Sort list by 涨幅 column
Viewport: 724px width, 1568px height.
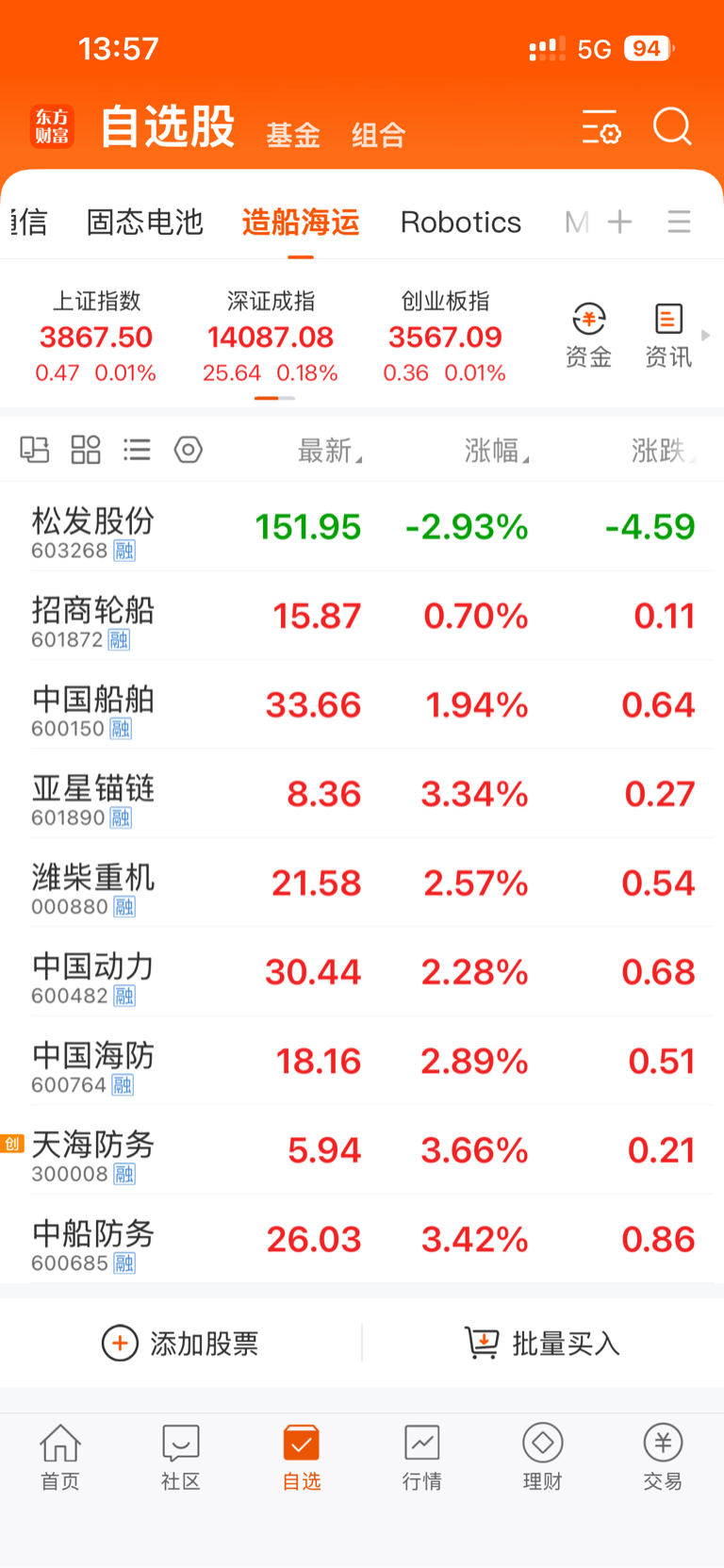[497, 451]
